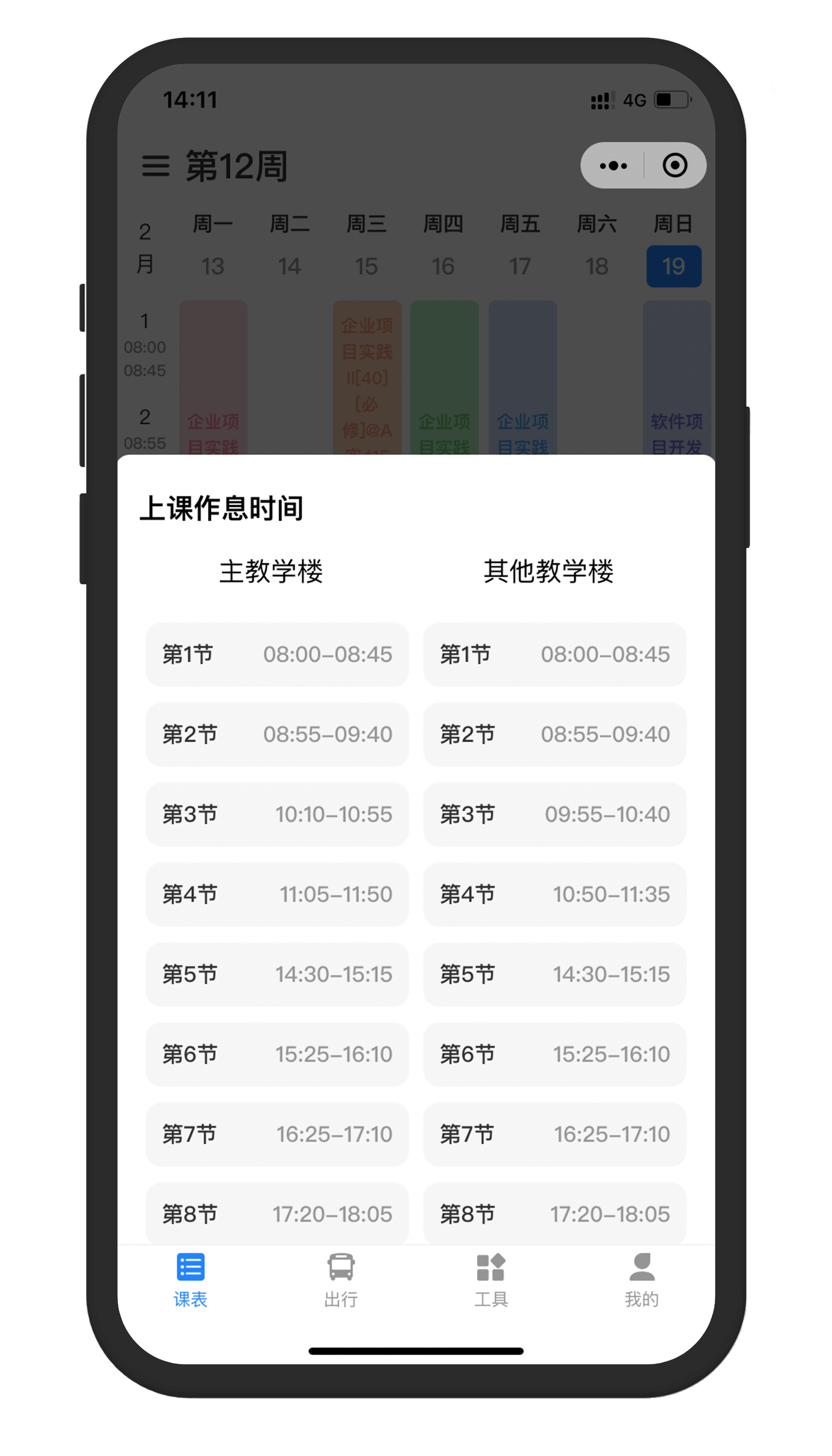Close the mini-program with the circle button
The height and width of the screenshot is (1456, 832).
click(675, 166)
